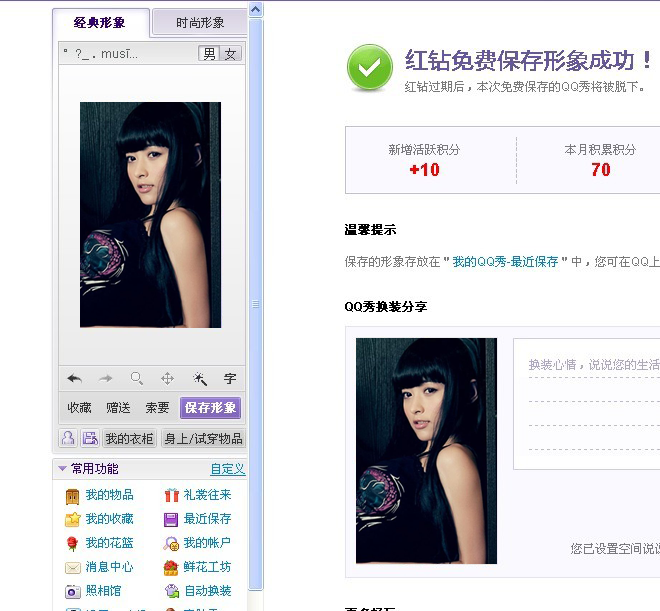Screen dimensions: 660x611
Task: Select the 男 gender option
Action: pos(209,54)
